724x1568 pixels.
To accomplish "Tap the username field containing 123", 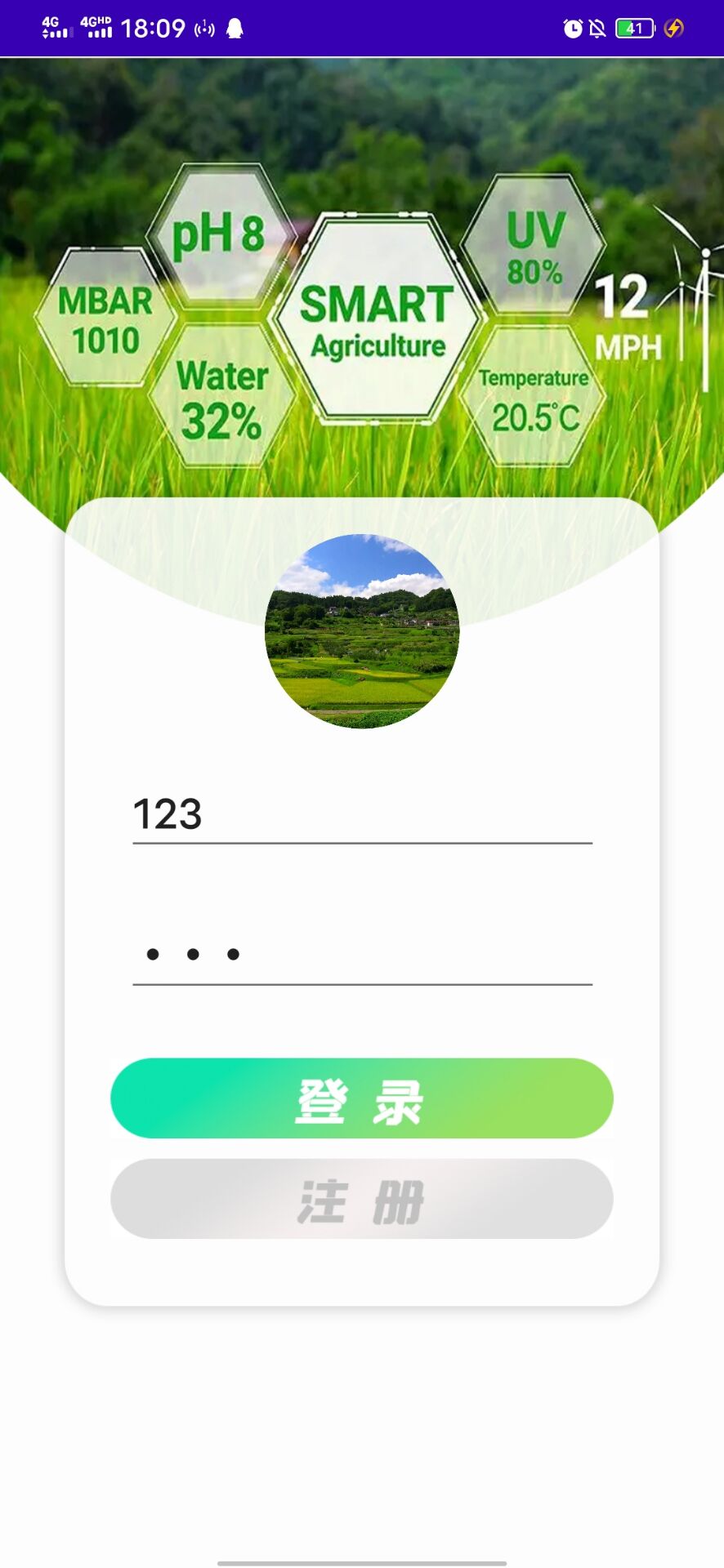I will click(x=362, y=814).
